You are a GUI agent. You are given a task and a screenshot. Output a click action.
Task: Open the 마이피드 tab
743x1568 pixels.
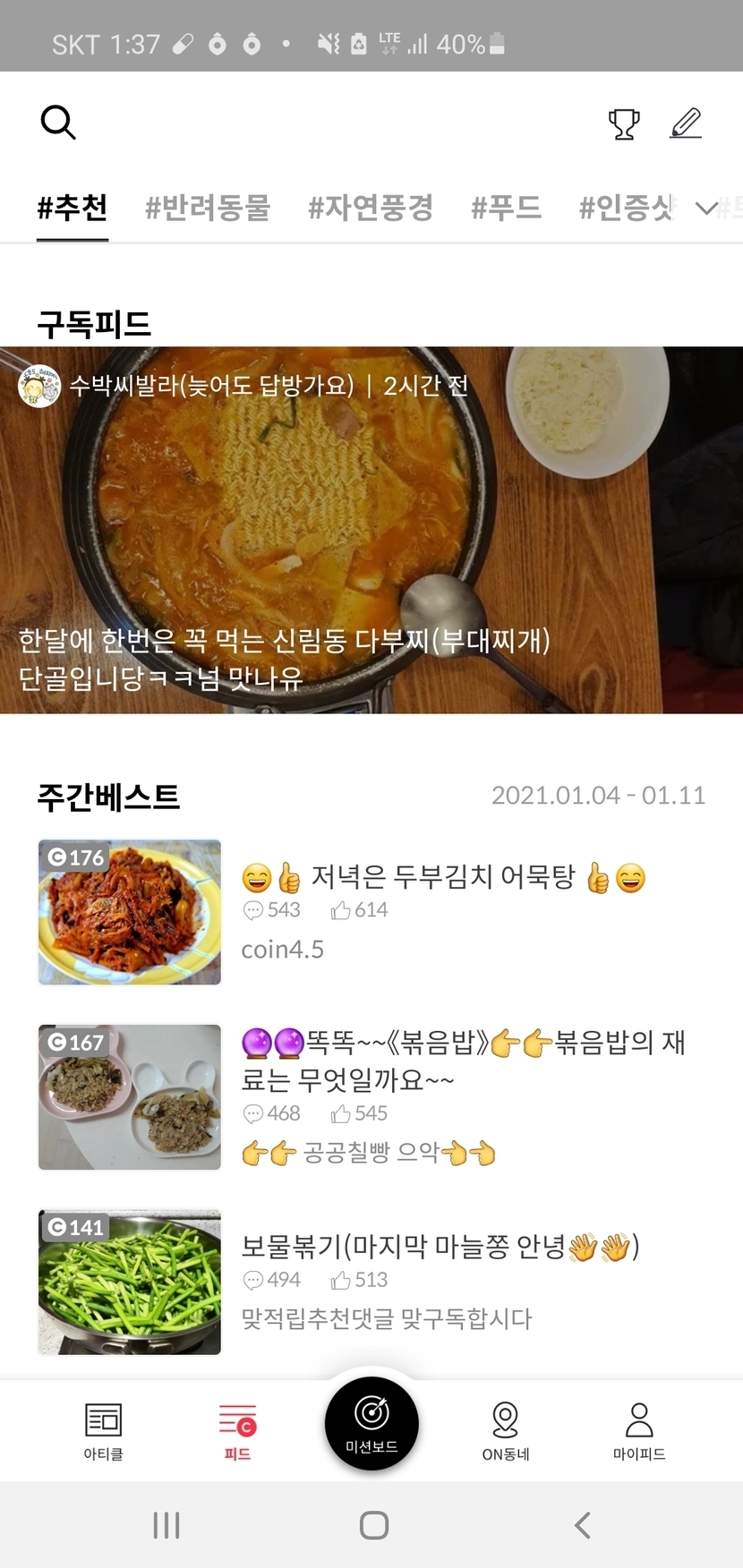click(639, 1430)
